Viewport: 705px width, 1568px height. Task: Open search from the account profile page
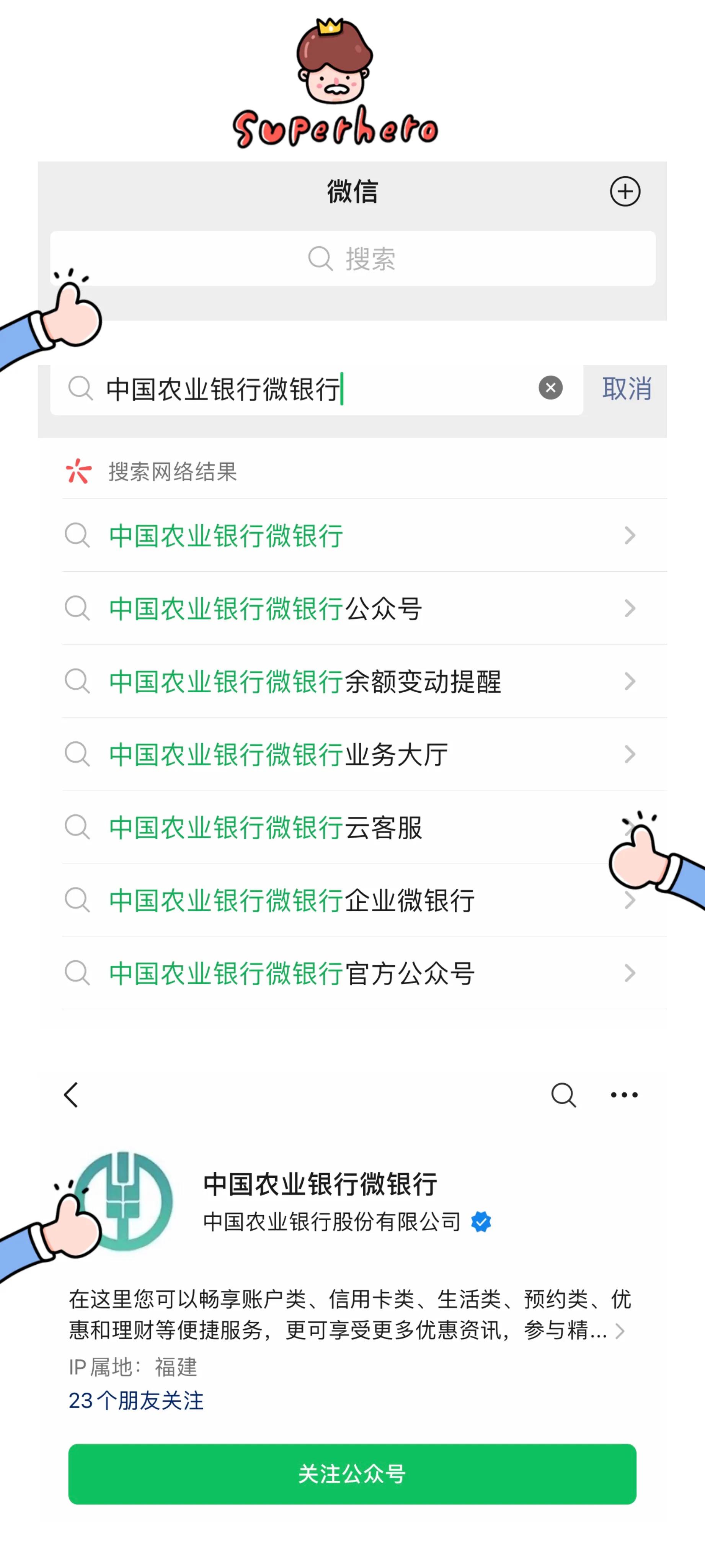point(563,1094)
